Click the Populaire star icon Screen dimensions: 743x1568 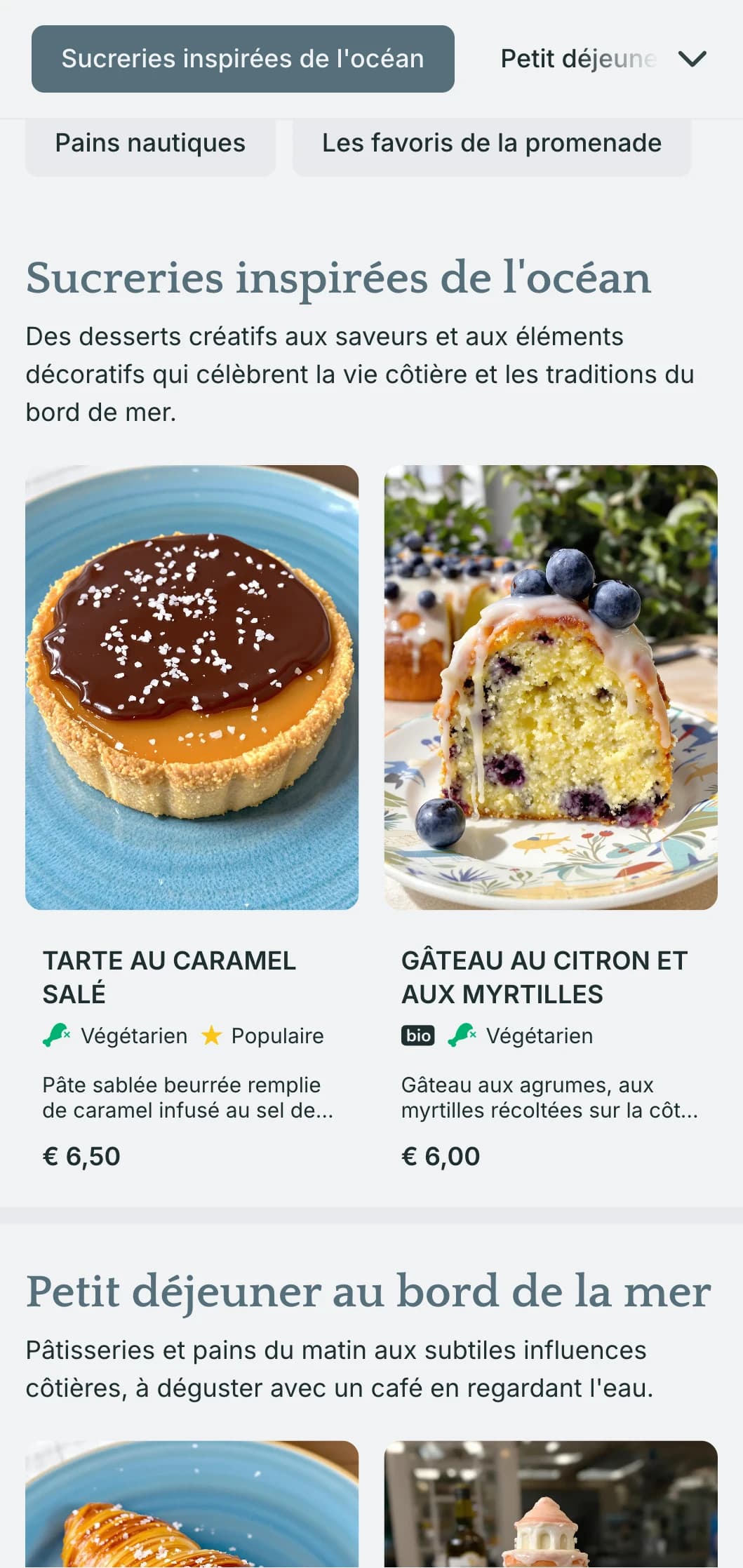pyautogui.click(x=211, y=1035)
